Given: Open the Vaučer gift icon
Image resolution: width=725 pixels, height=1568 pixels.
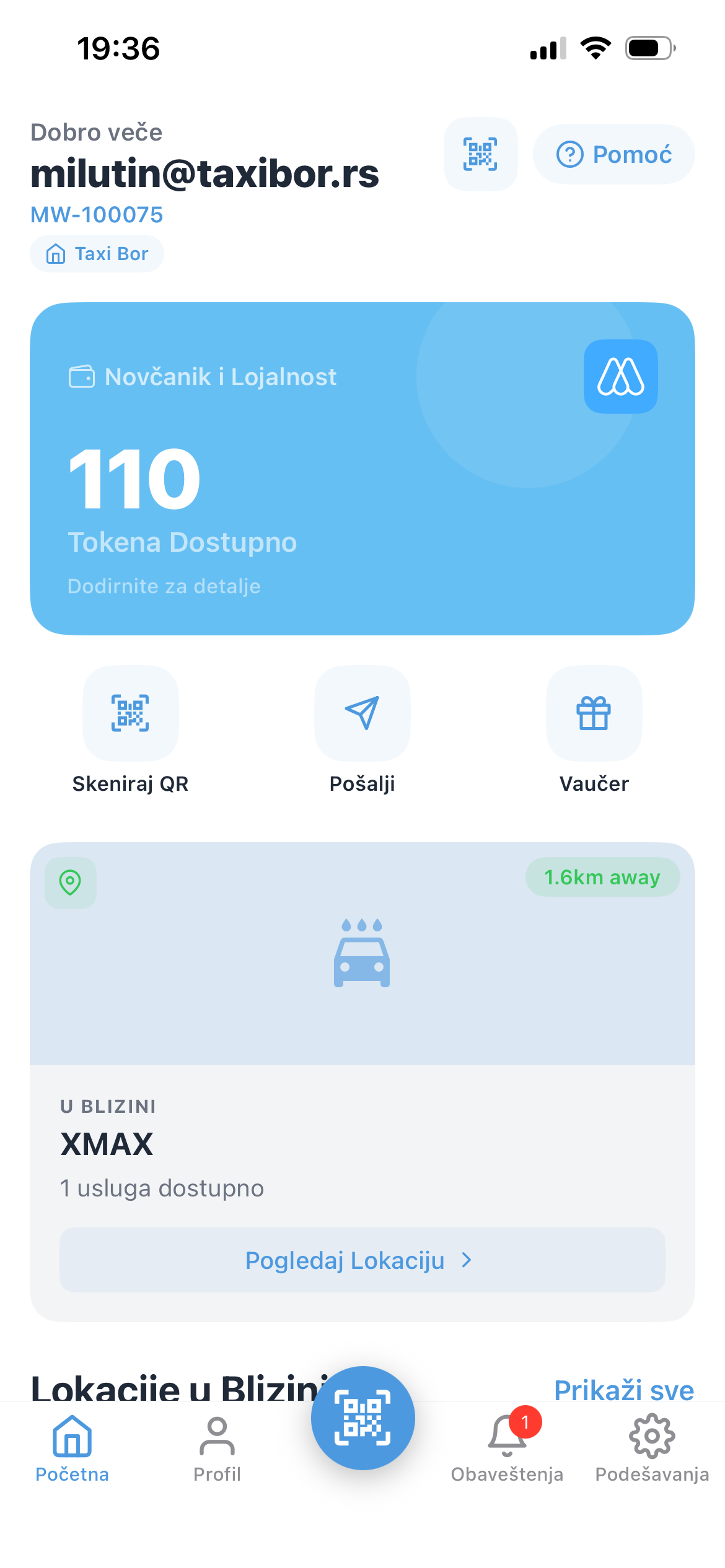Looking at the screenshot, I should tap(594, 713).
